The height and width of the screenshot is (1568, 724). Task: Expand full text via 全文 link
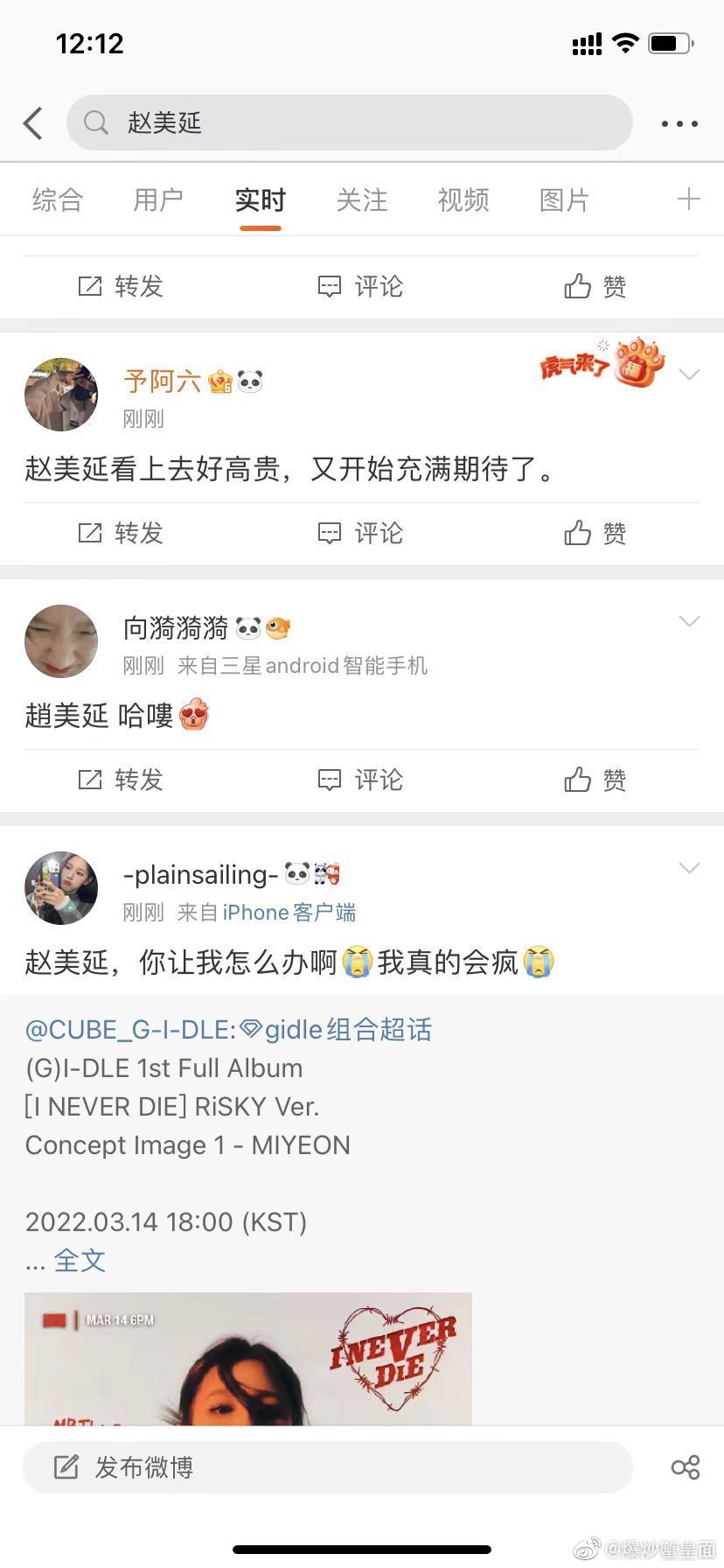(x=80, y=1261)
